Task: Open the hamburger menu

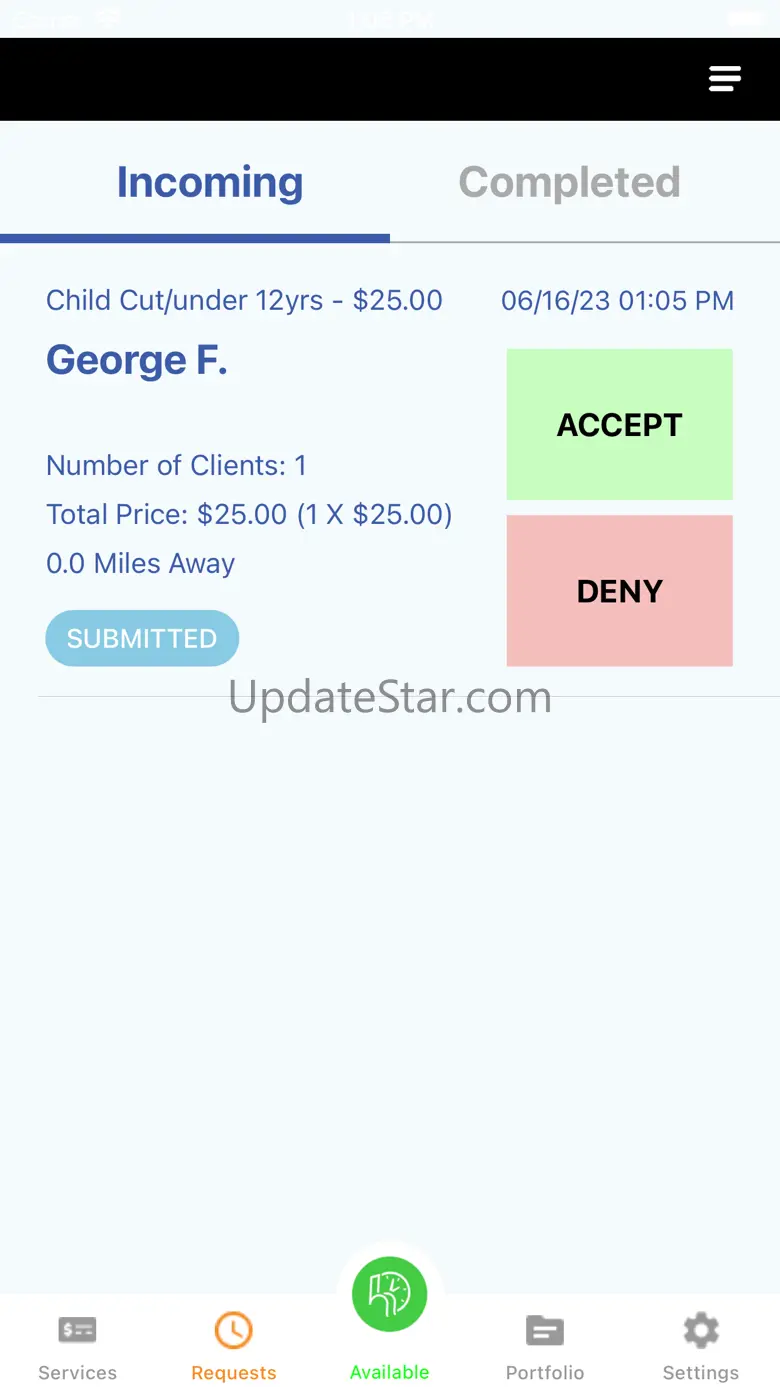Action: pos(725,79)
